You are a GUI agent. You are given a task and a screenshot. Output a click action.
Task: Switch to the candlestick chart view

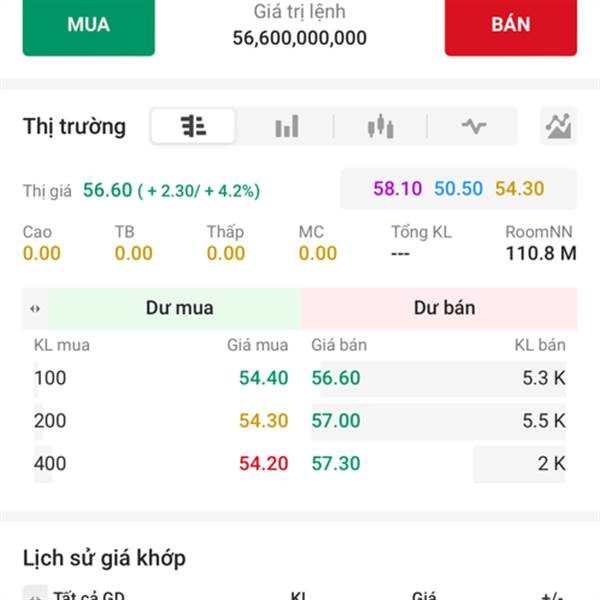[380, 126]
